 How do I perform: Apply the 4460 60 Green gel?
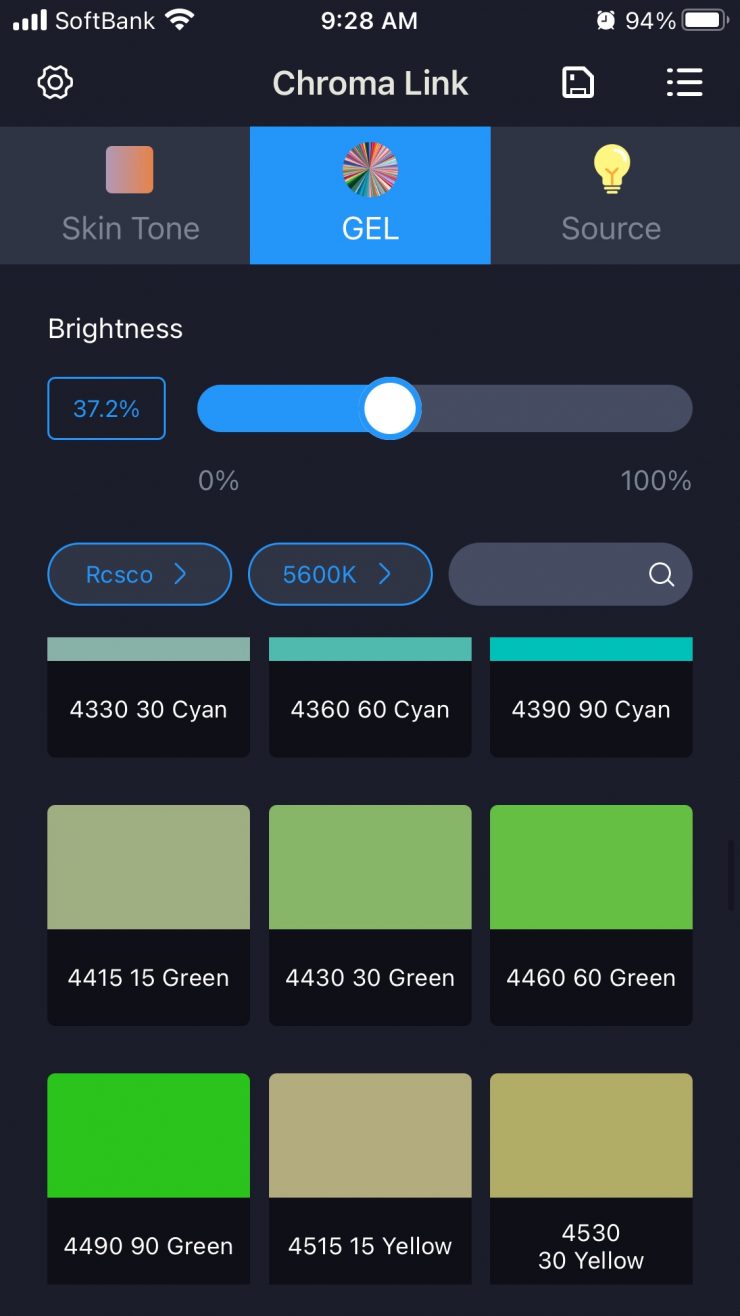(591, 914)
